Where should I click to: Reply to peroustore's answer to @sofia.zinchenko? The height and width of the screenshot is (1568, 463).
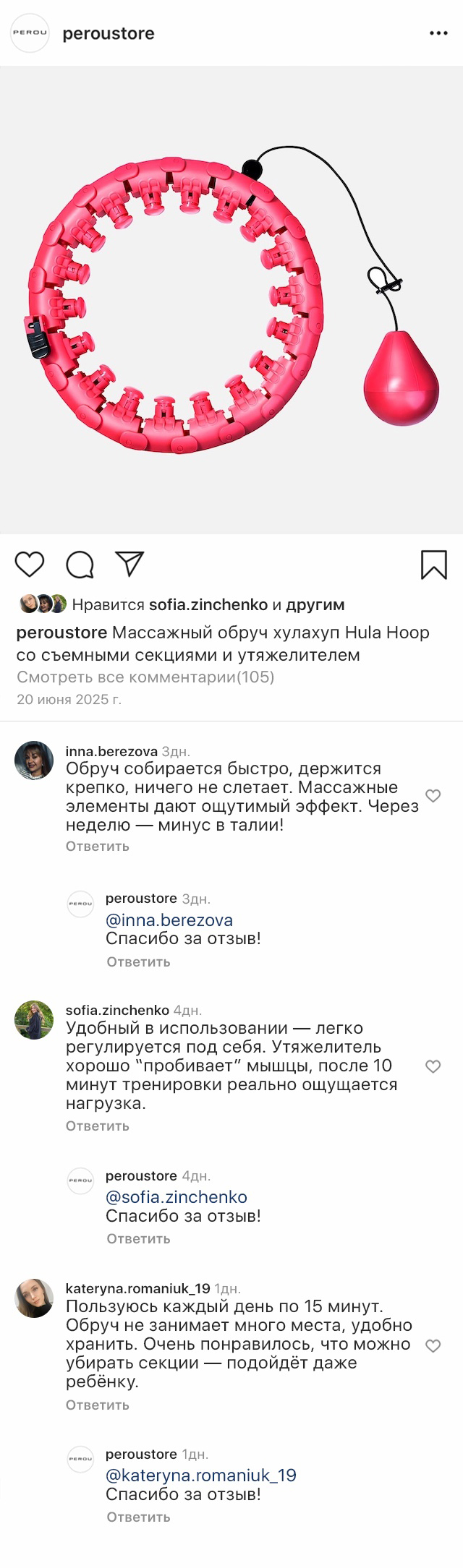[x=139, y=1238]
